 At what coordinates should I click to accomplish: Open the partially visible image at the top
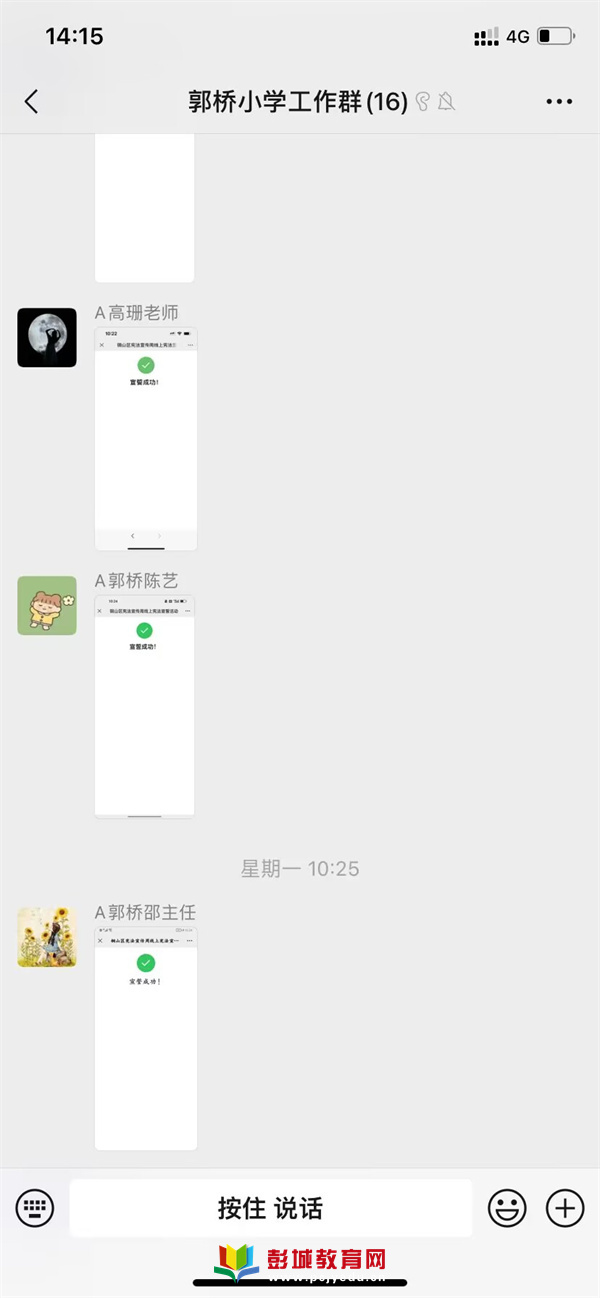(x=145, y=208)
